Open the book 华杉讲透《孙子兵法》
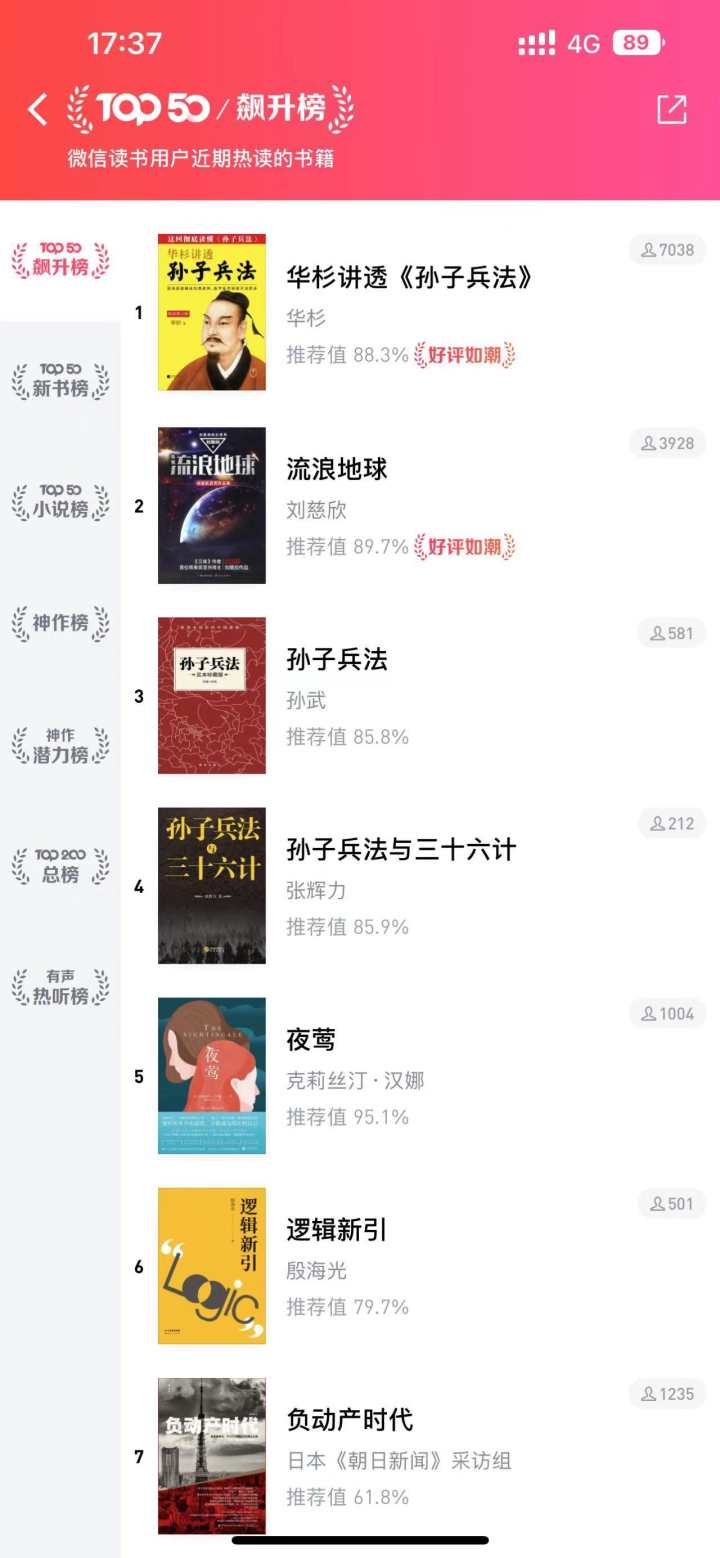 [x=408, y=277]
